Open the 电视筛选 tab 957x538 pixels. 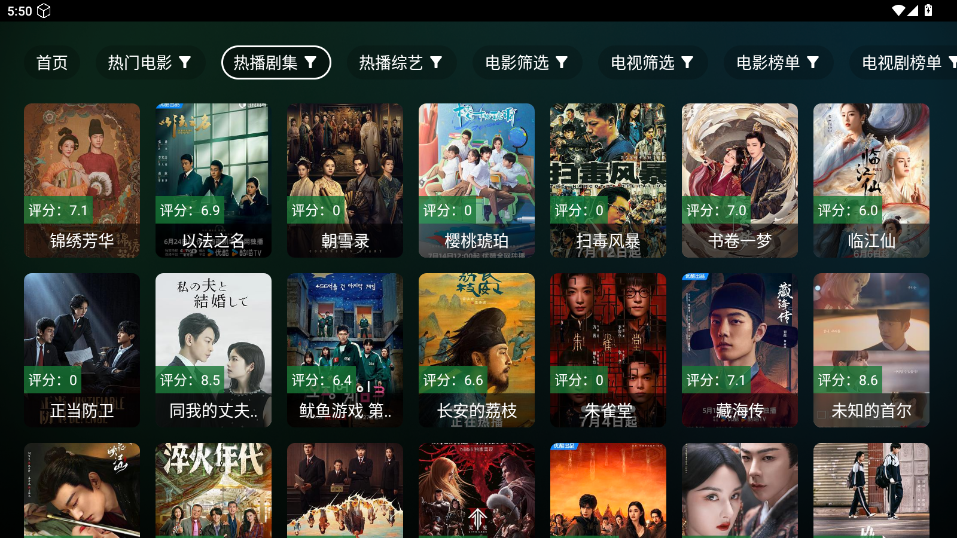pyautogui.click(x=653, y=62)
